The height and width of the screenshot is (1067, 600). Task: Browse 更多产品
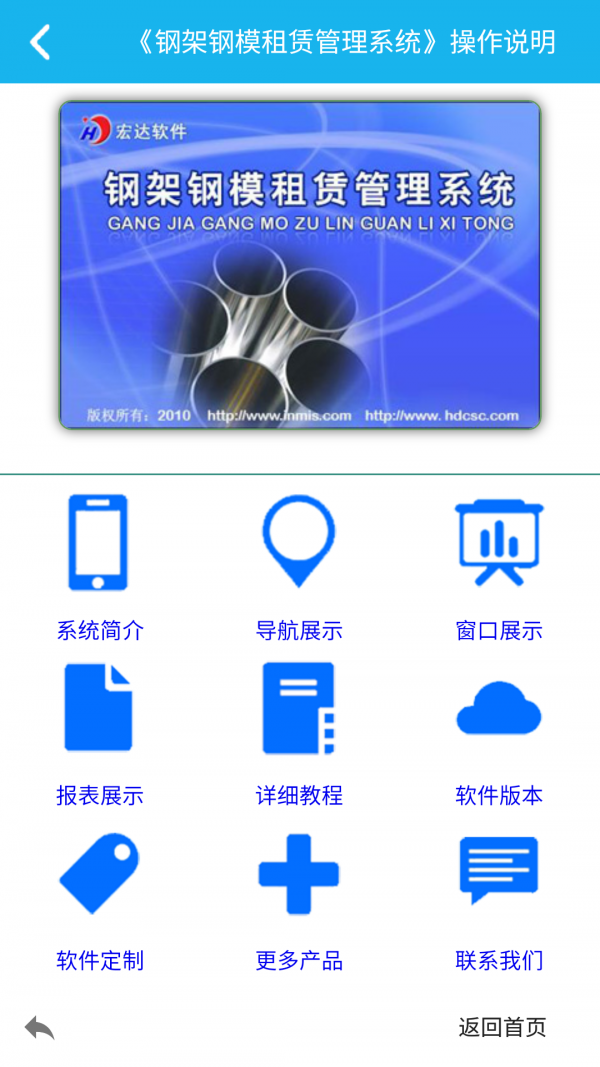[299, 898]
